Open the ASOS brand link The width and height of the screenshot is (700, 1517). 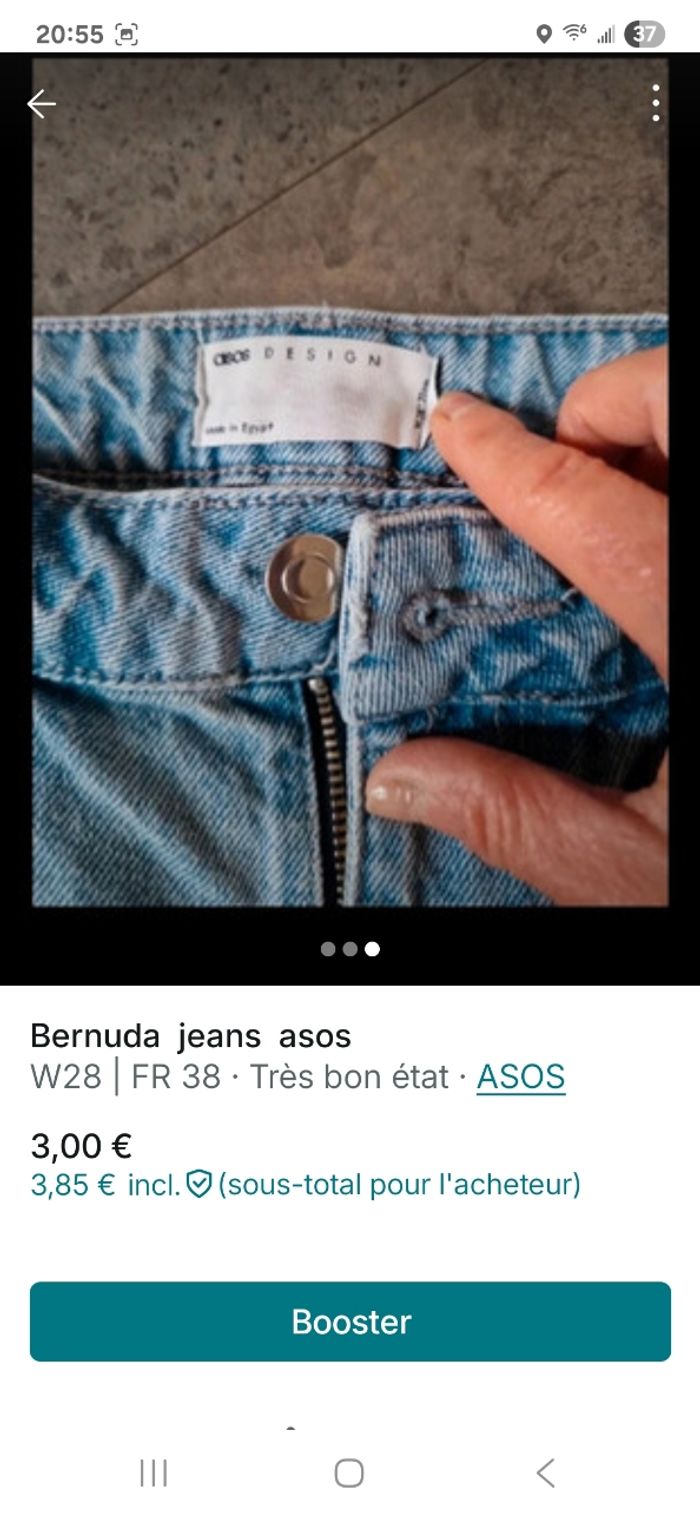[520, 1077]
